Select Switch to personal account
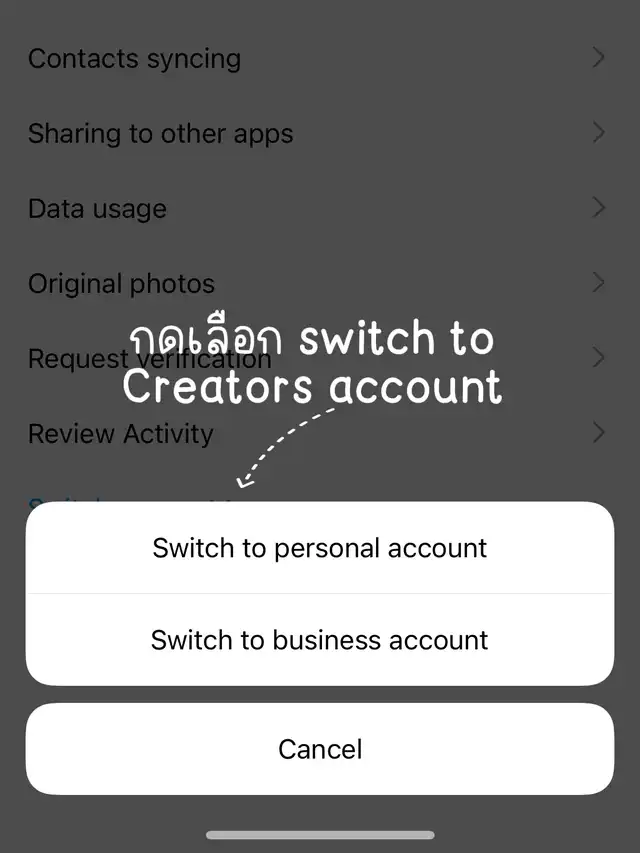The height and width of the screenshot is (853, 640). point(320,548)
